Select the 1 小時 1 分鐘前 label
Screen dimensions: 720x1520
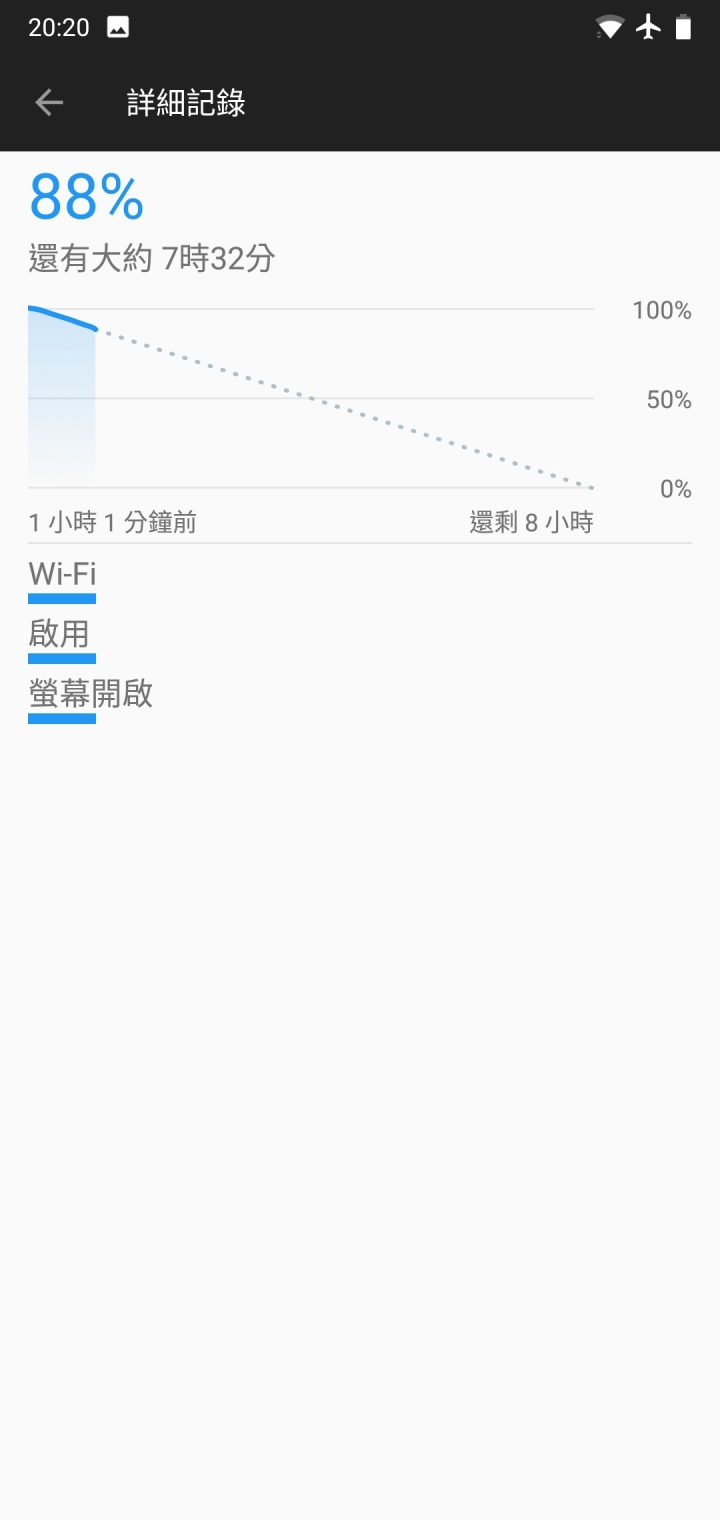pyautogui.click(x=113, y=521)
